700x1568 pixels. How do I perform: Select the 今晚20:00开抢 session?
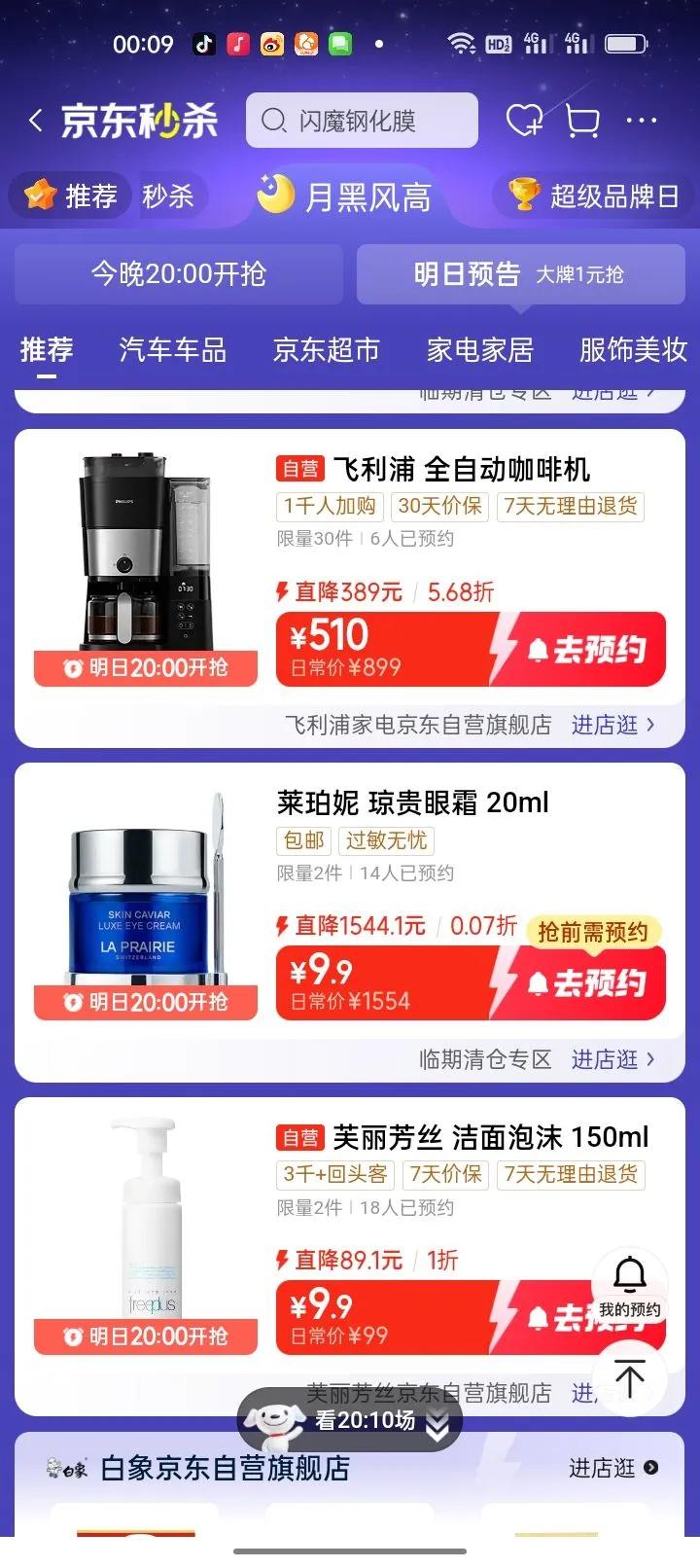(179, 274)
